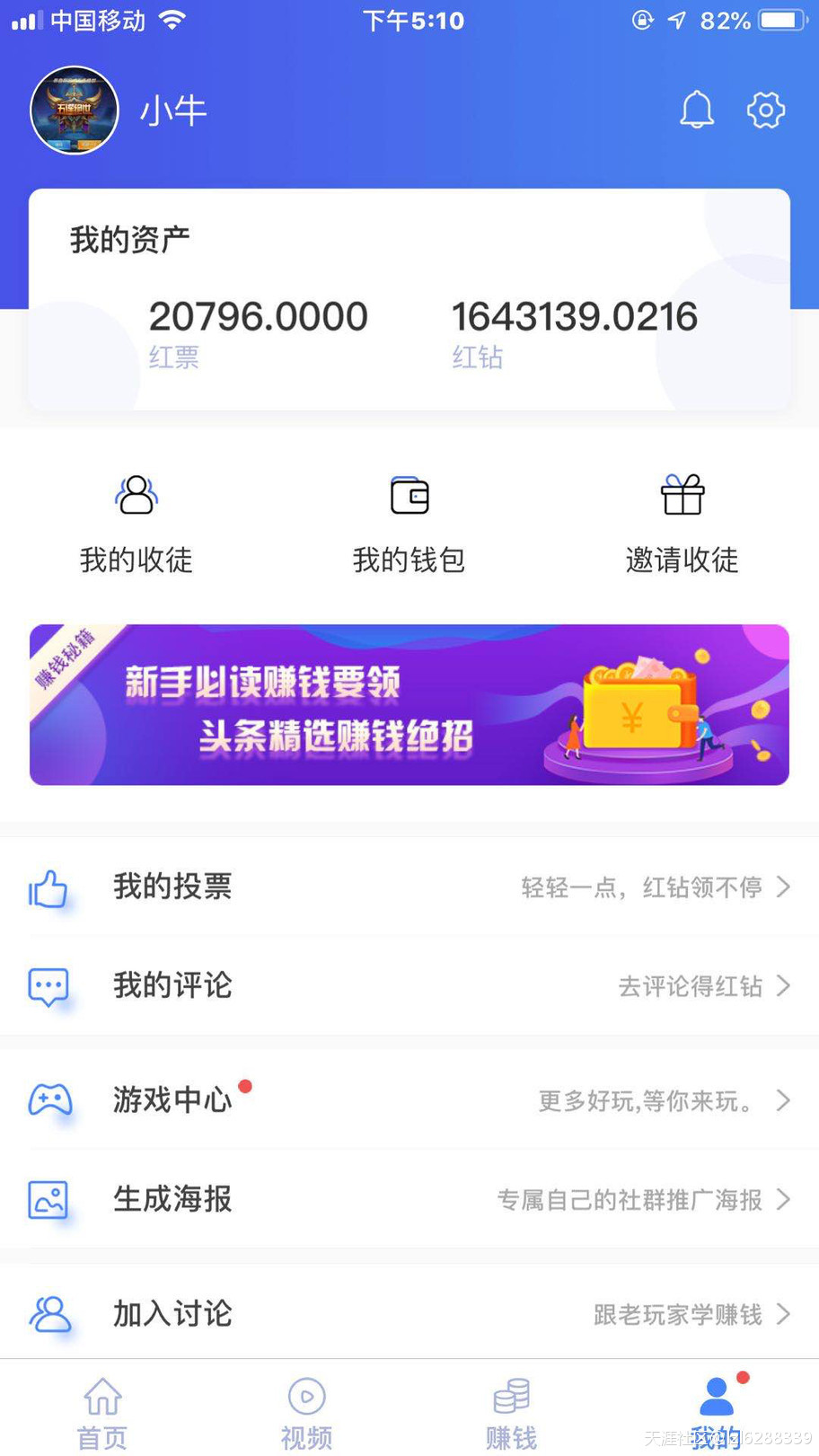This screenshot has height=1456, width=819.
Task: Open the 我的评论 row
Action: click(x=409, y=986)
